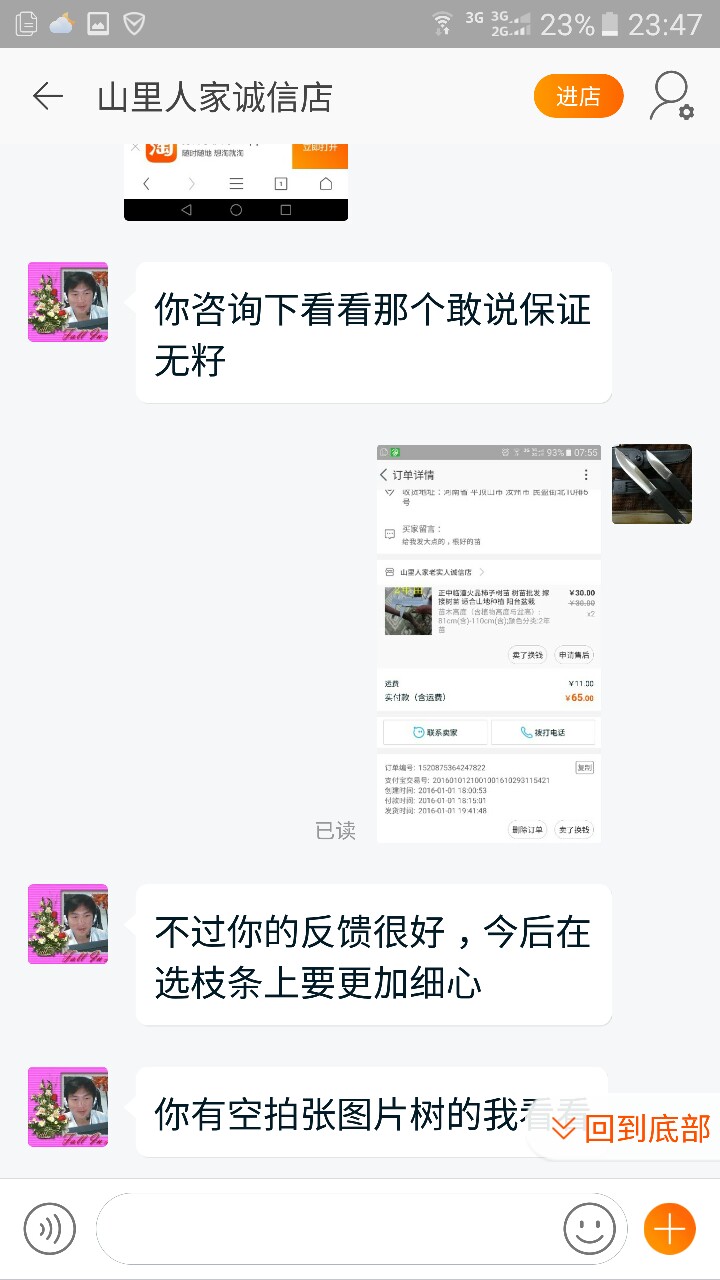The height and width of the screenshot is (1280, 720).
Task: Focus the message text field
Action: [x=328, y=1228]
